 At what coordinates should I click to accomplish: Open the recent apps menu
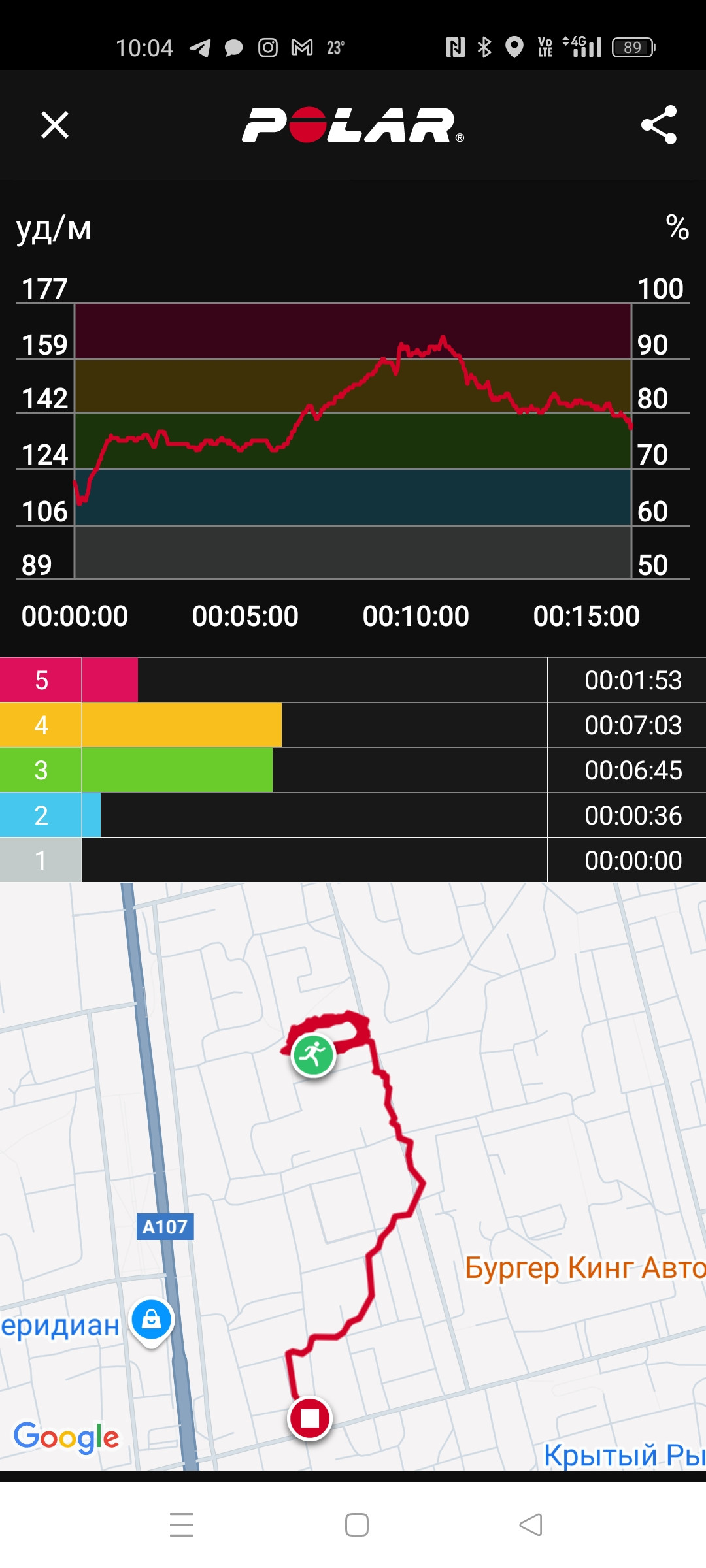click(x=182, y=1525)
